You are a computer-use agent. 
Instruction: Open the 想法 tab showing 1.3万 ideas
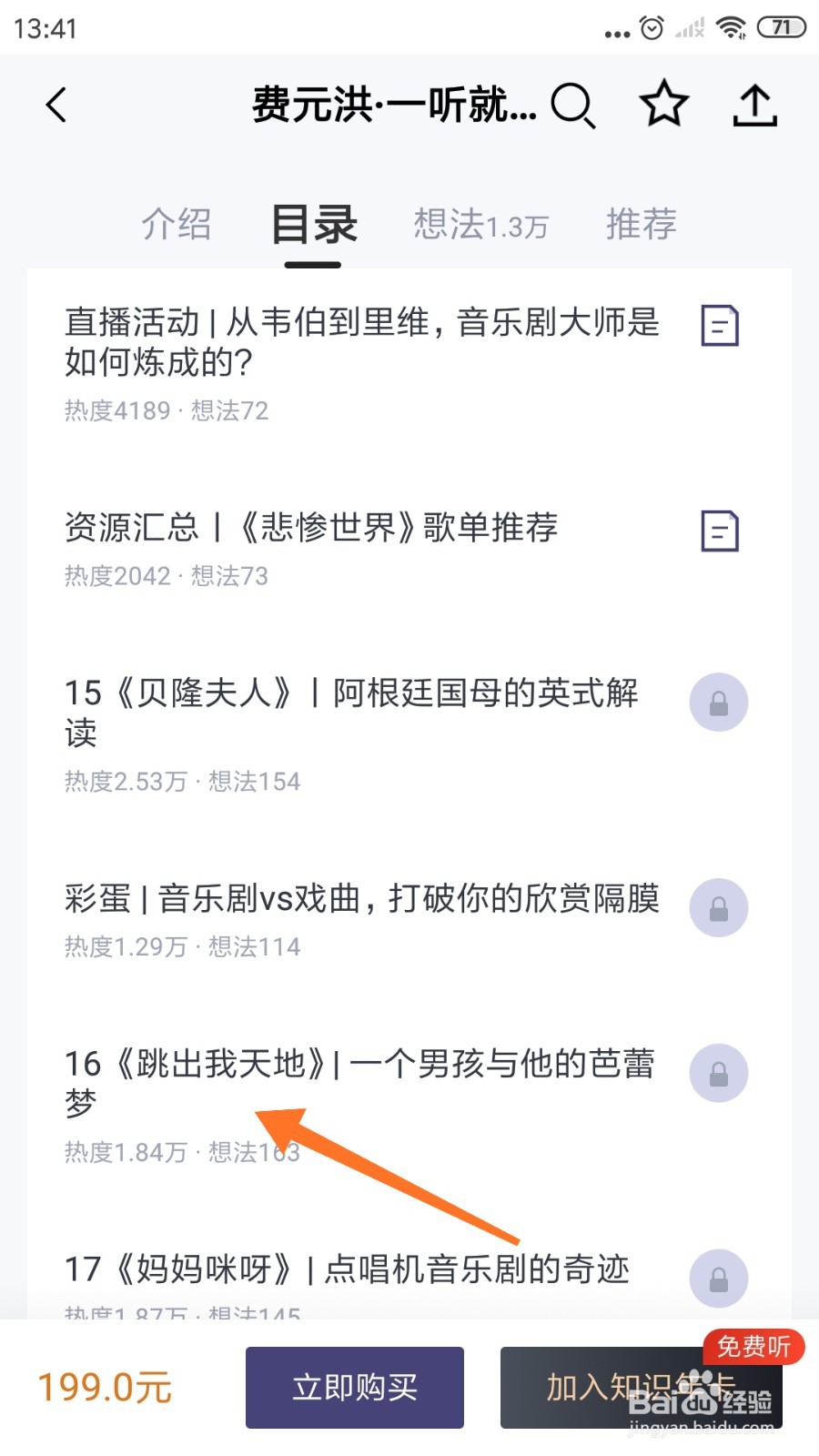[x=480, y=226]
